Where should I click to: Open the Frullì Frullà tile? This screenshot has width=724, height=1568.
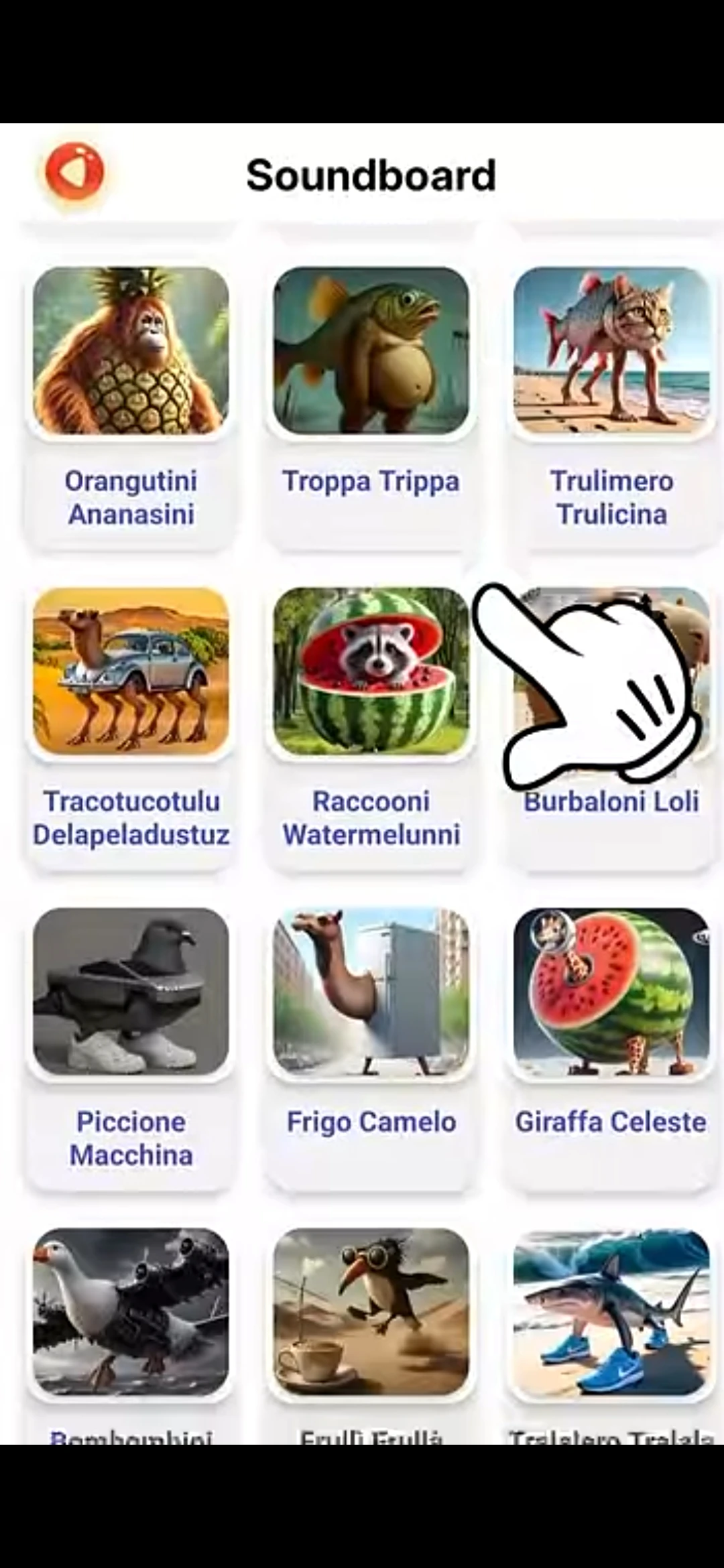372,1313
